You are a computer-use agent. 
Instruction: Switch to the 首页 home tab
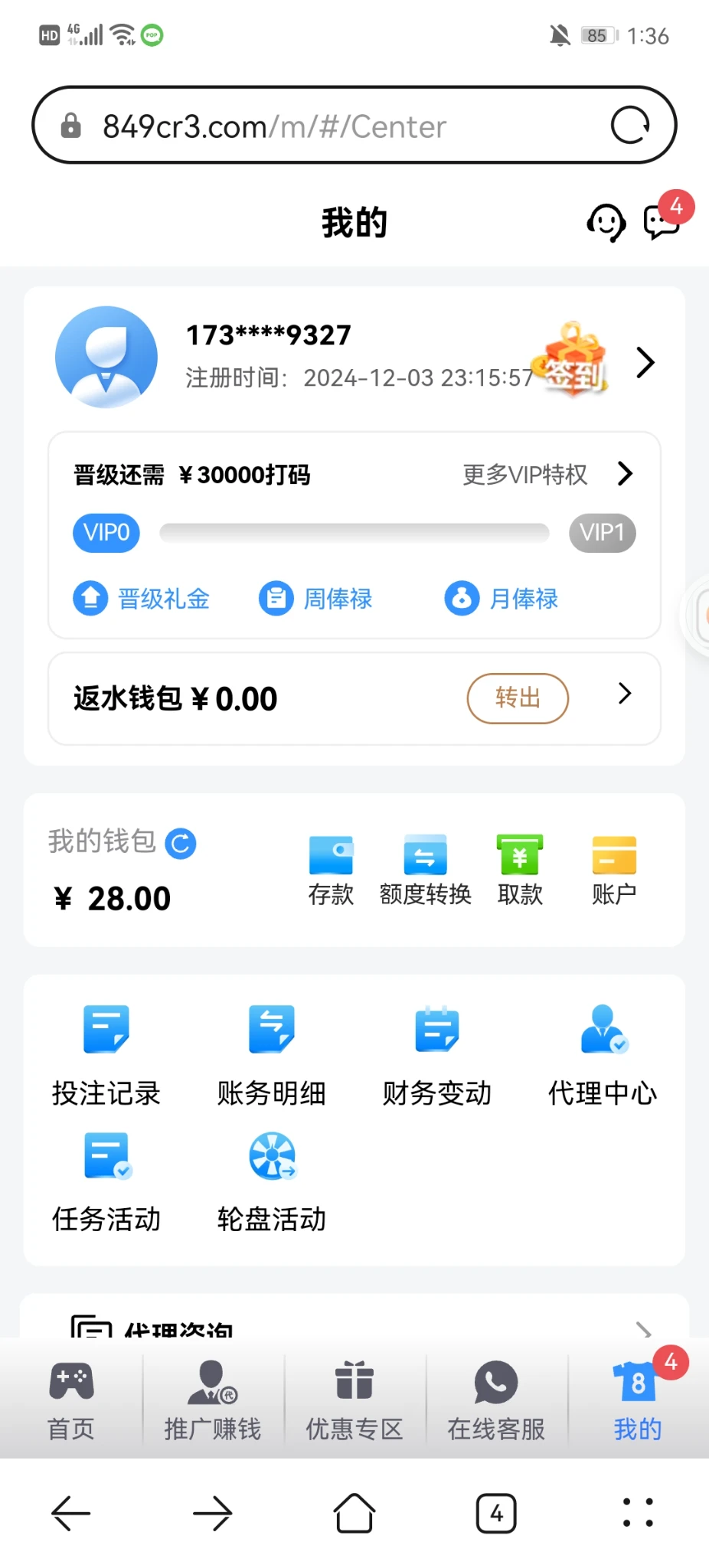[71, 1400]
